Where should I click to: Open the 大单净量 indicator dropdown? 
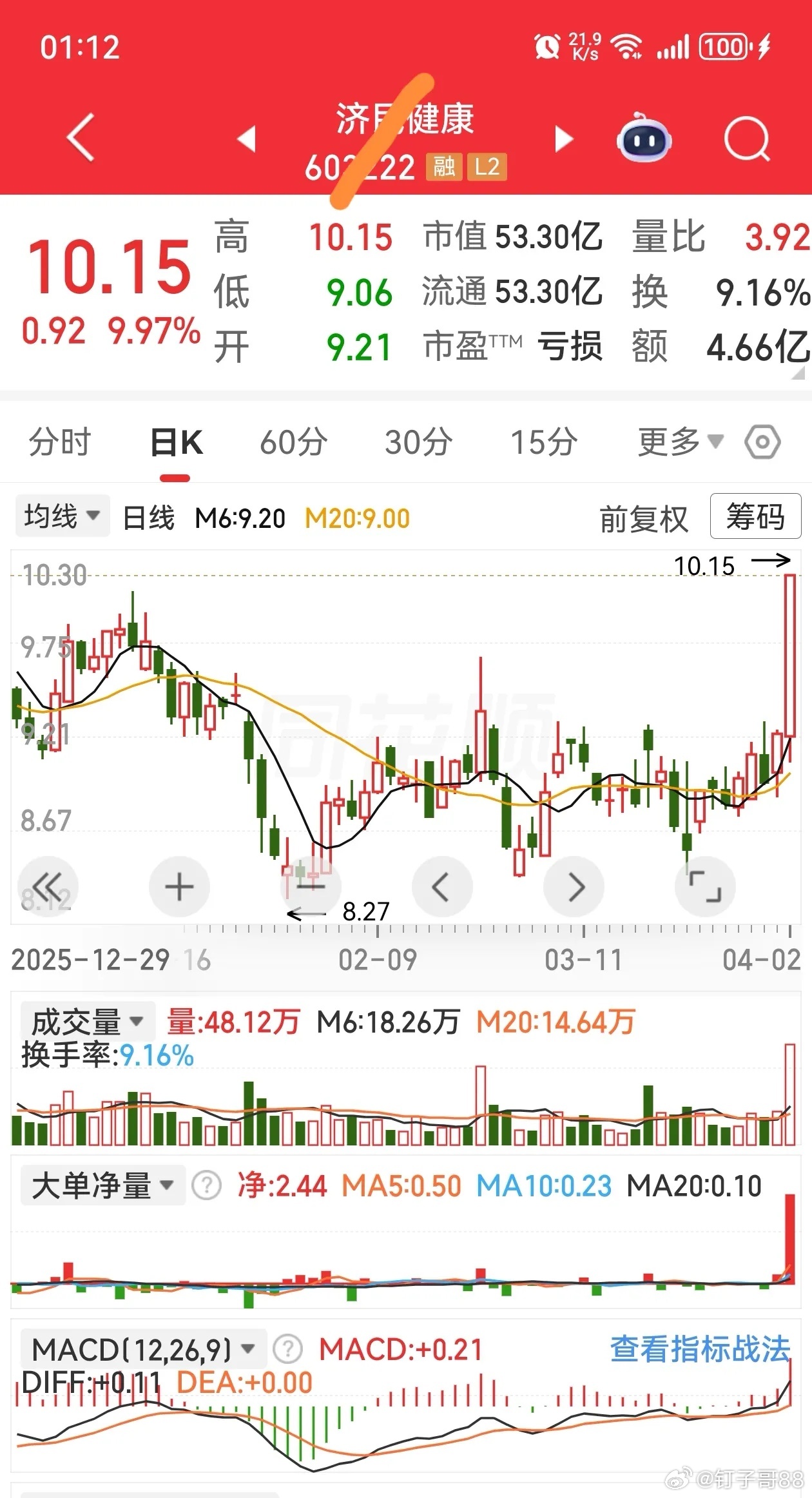click(103, 1185)
